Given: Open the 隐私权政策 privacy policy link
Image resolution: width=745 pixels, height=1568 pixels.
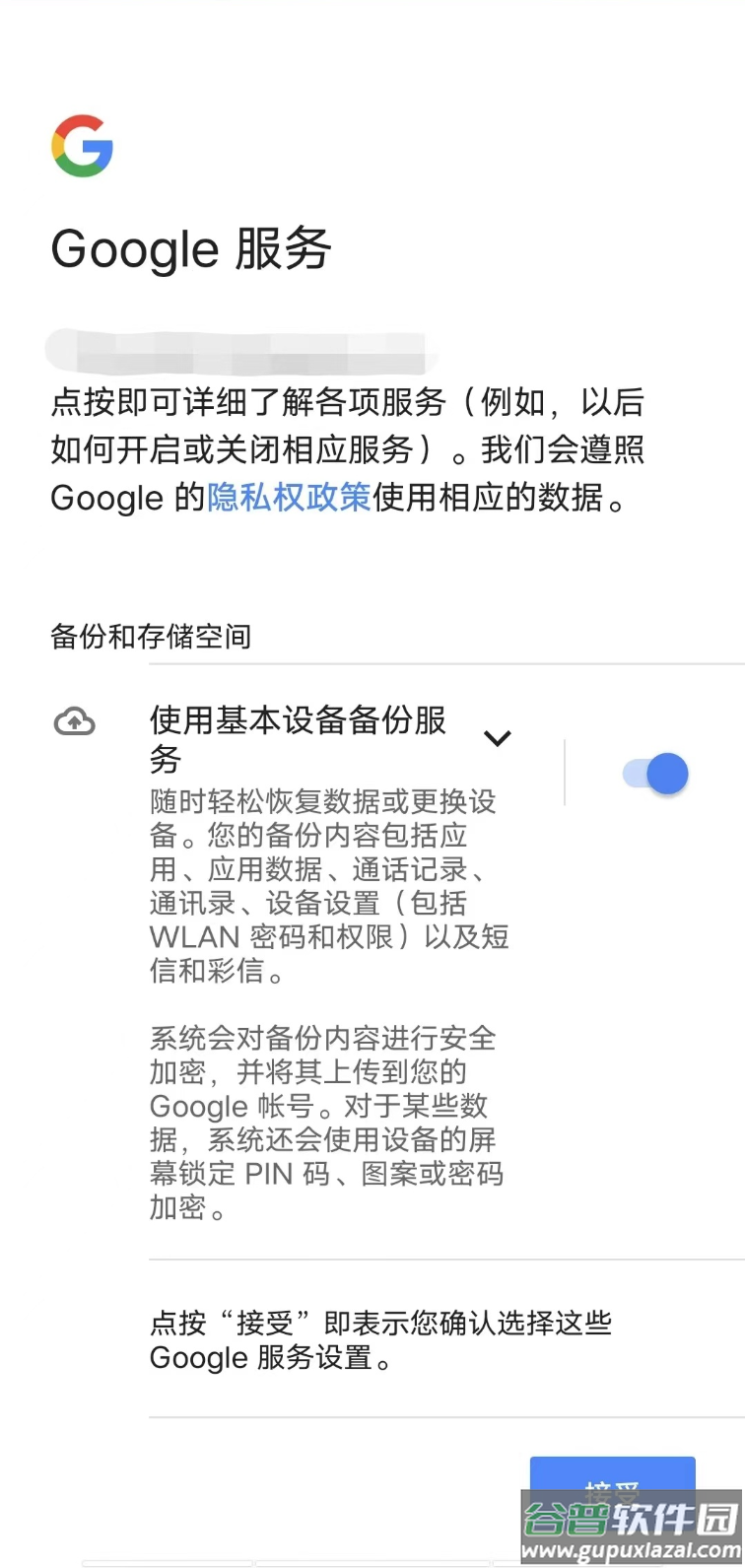Looking at the screenshot, I should coord(289,498).
